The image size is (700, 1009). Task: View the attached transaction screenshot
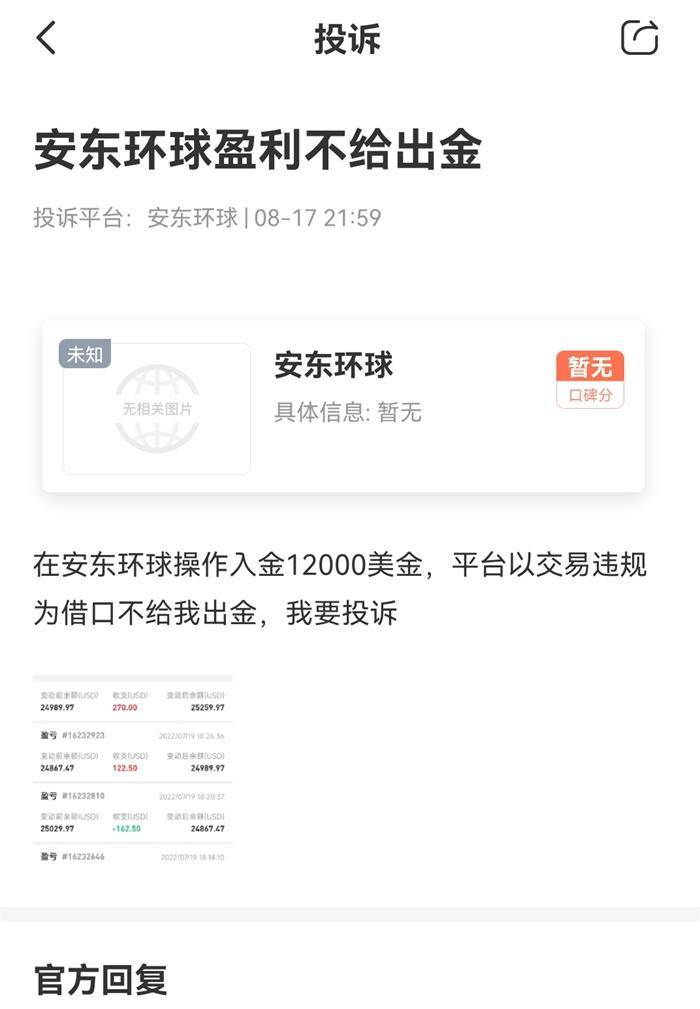[132, 770]
